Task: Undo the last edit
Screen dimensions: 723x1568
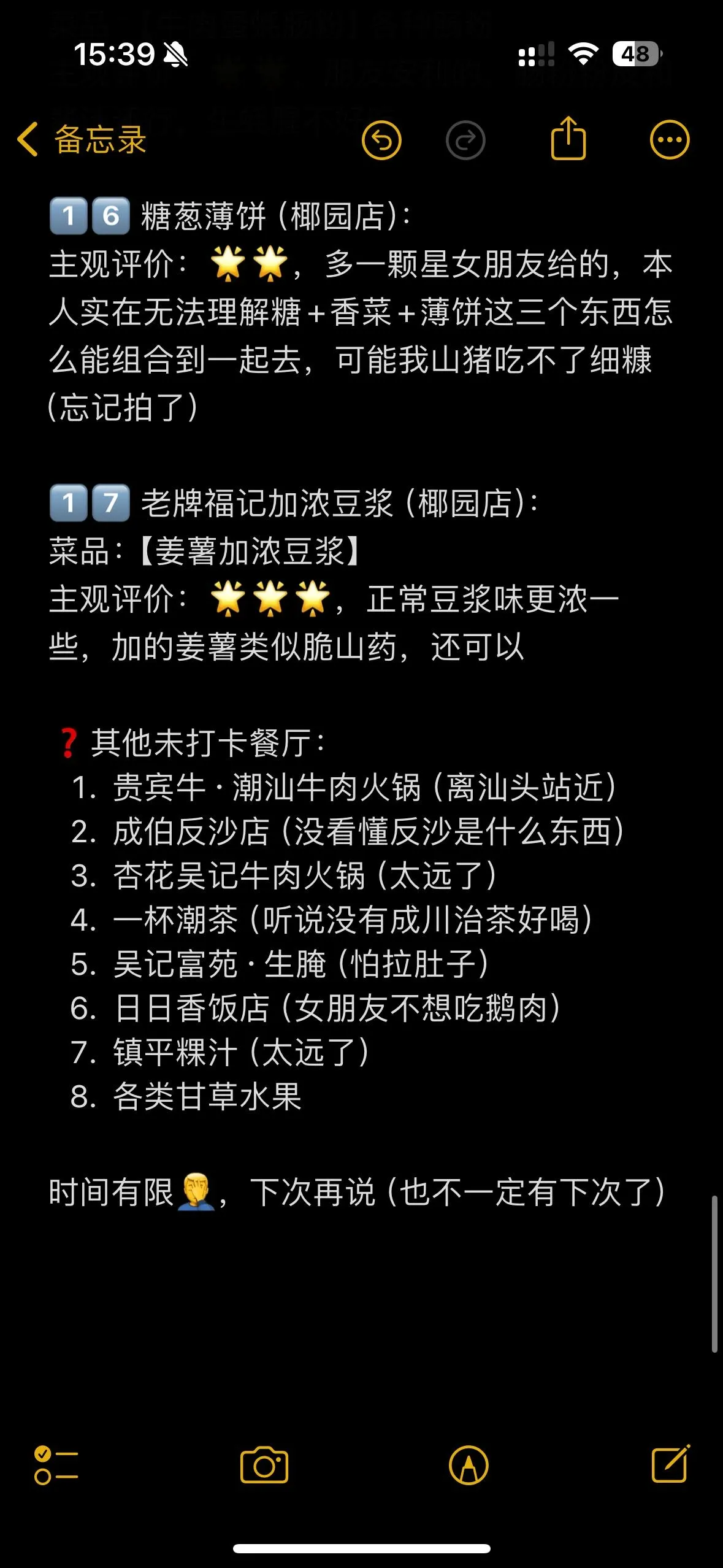Action: point(381,140)
